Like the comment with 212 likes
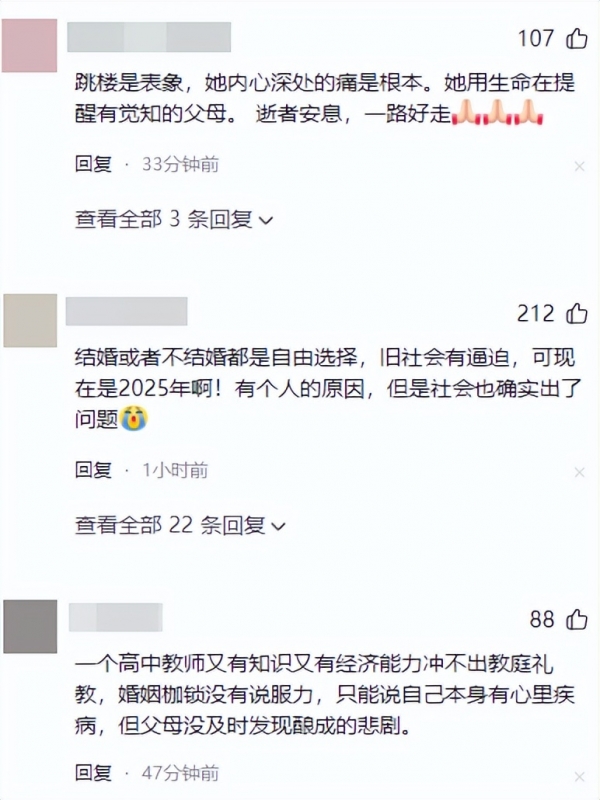The height and width of the screenshot is (800, 600). click(x=577, y=314)
